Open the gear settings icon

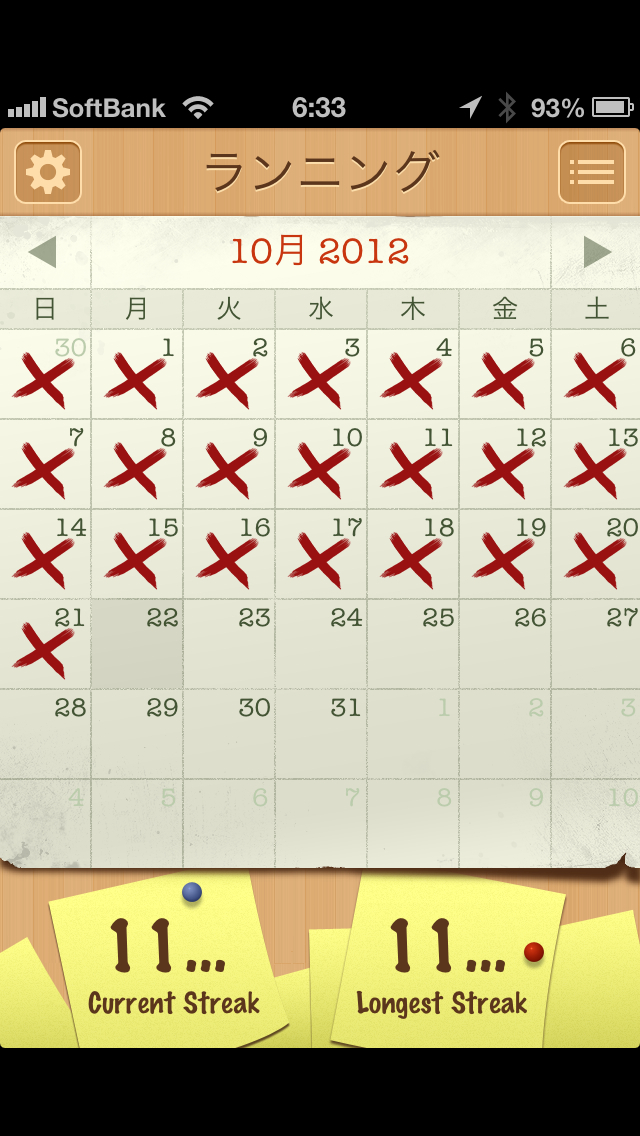[x=48, y=172]
